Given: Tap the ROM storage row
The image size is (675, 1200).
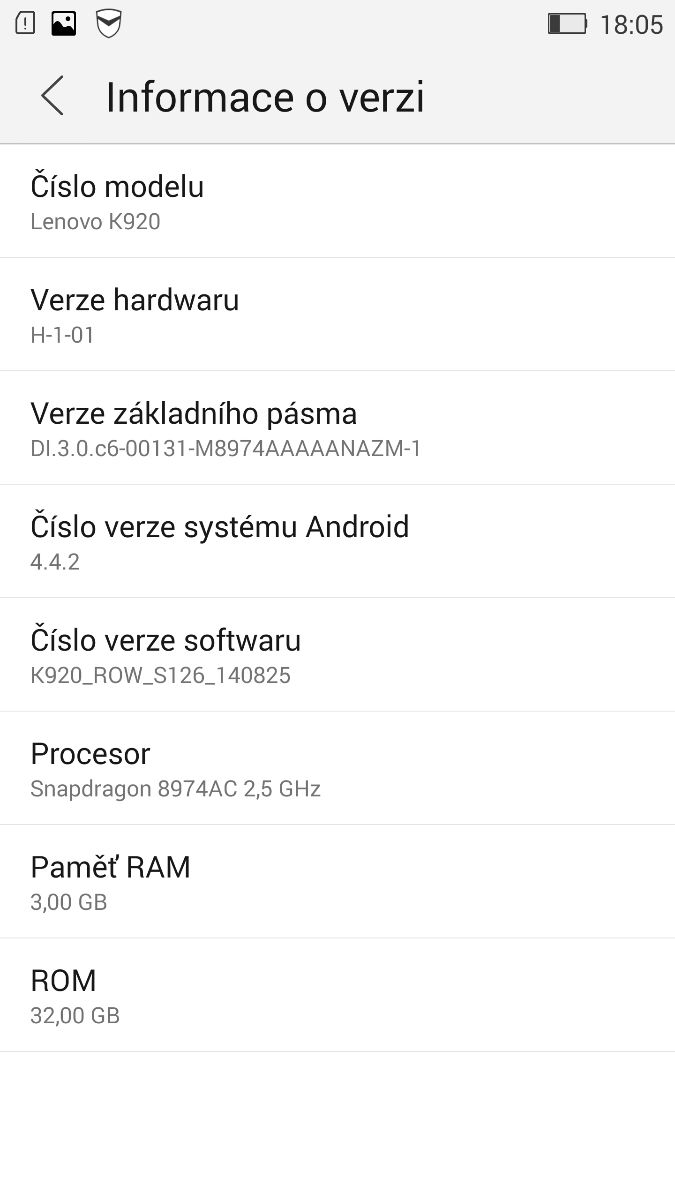Looking at the screenshot, I should click(337, 995).
